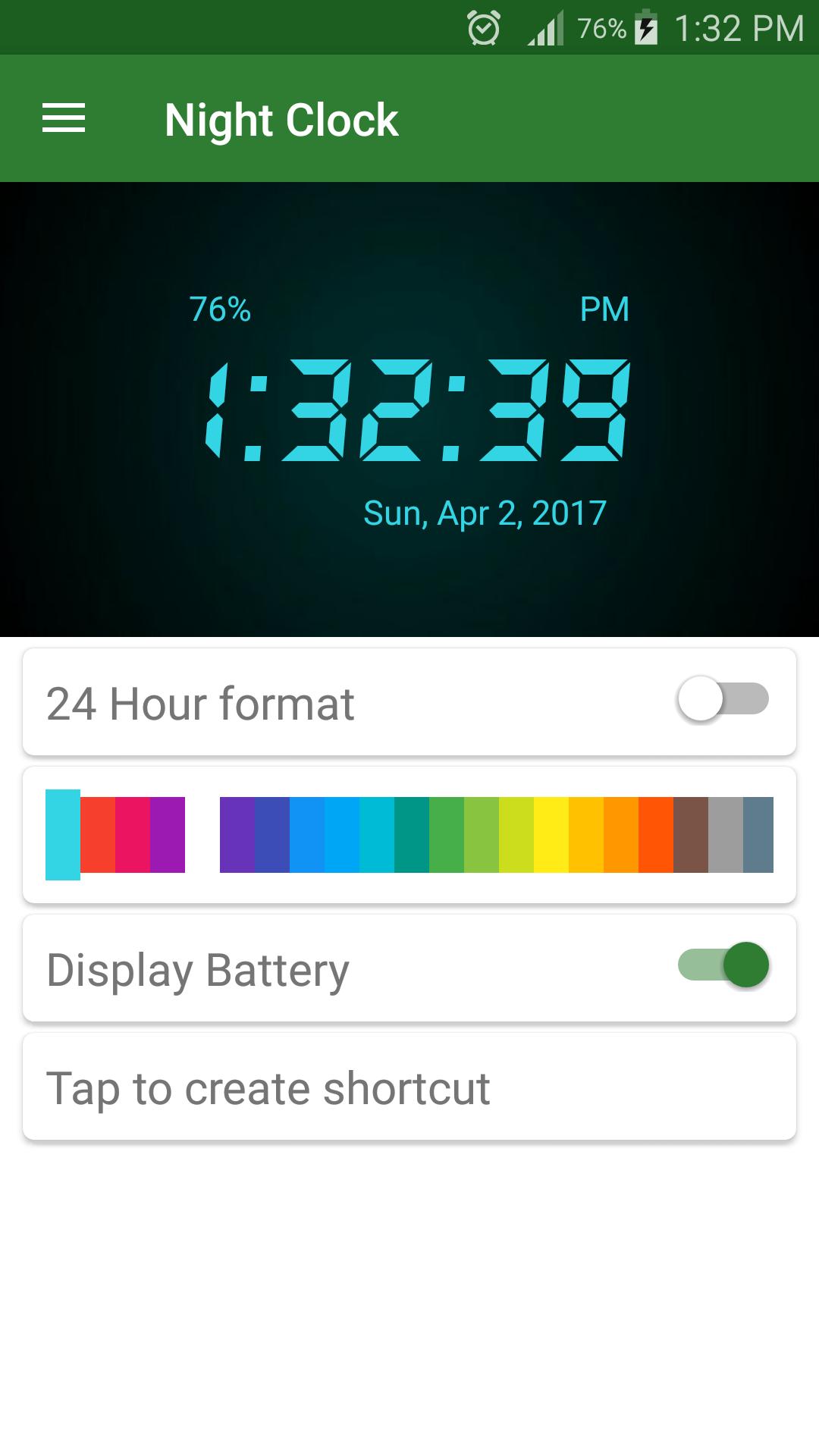The image size is (819, 1456).
Task: Click the signal strength indicator
Action: [x=548, y=29]
